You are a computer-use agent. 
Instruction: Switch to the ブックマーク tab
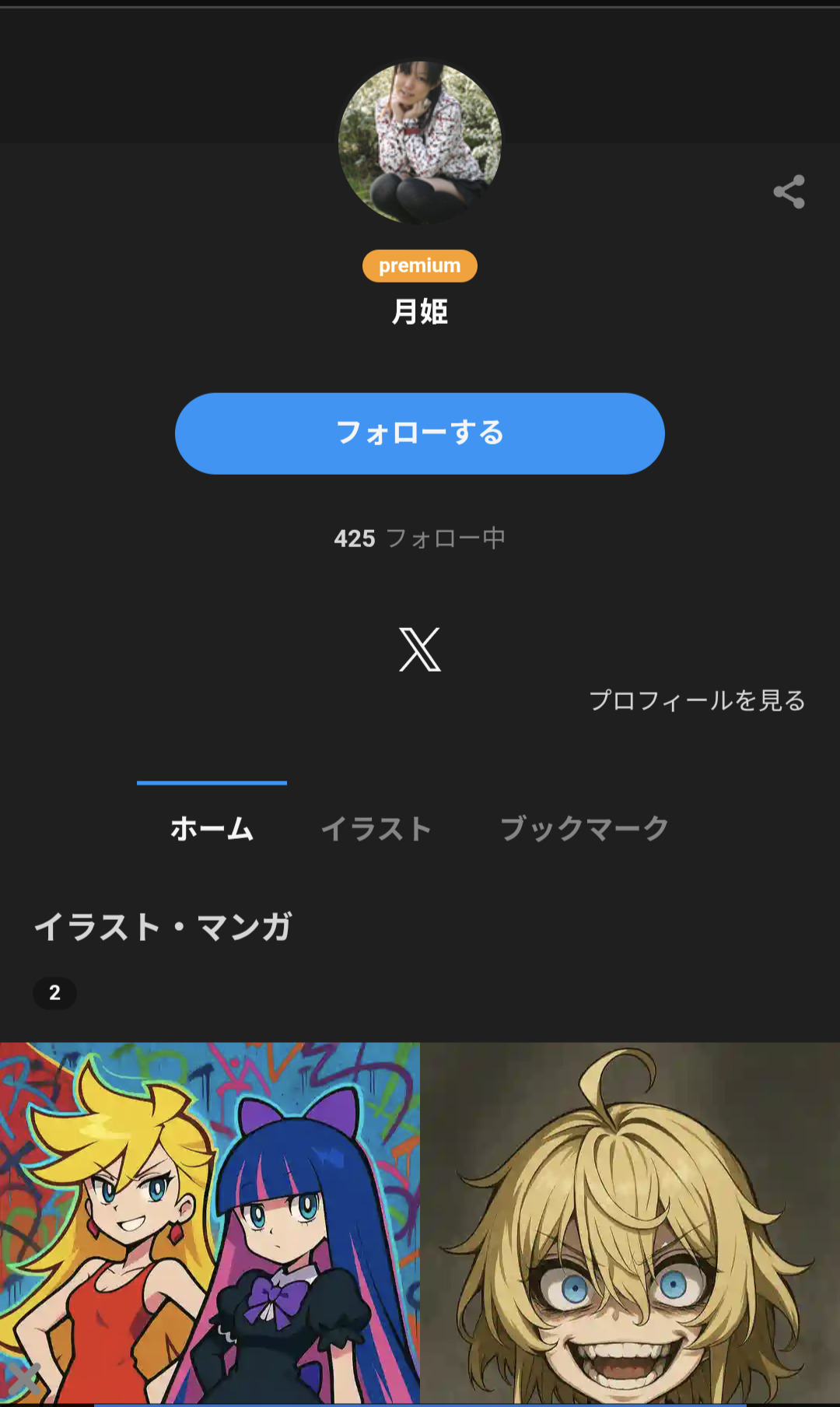(x=584, y=828)
